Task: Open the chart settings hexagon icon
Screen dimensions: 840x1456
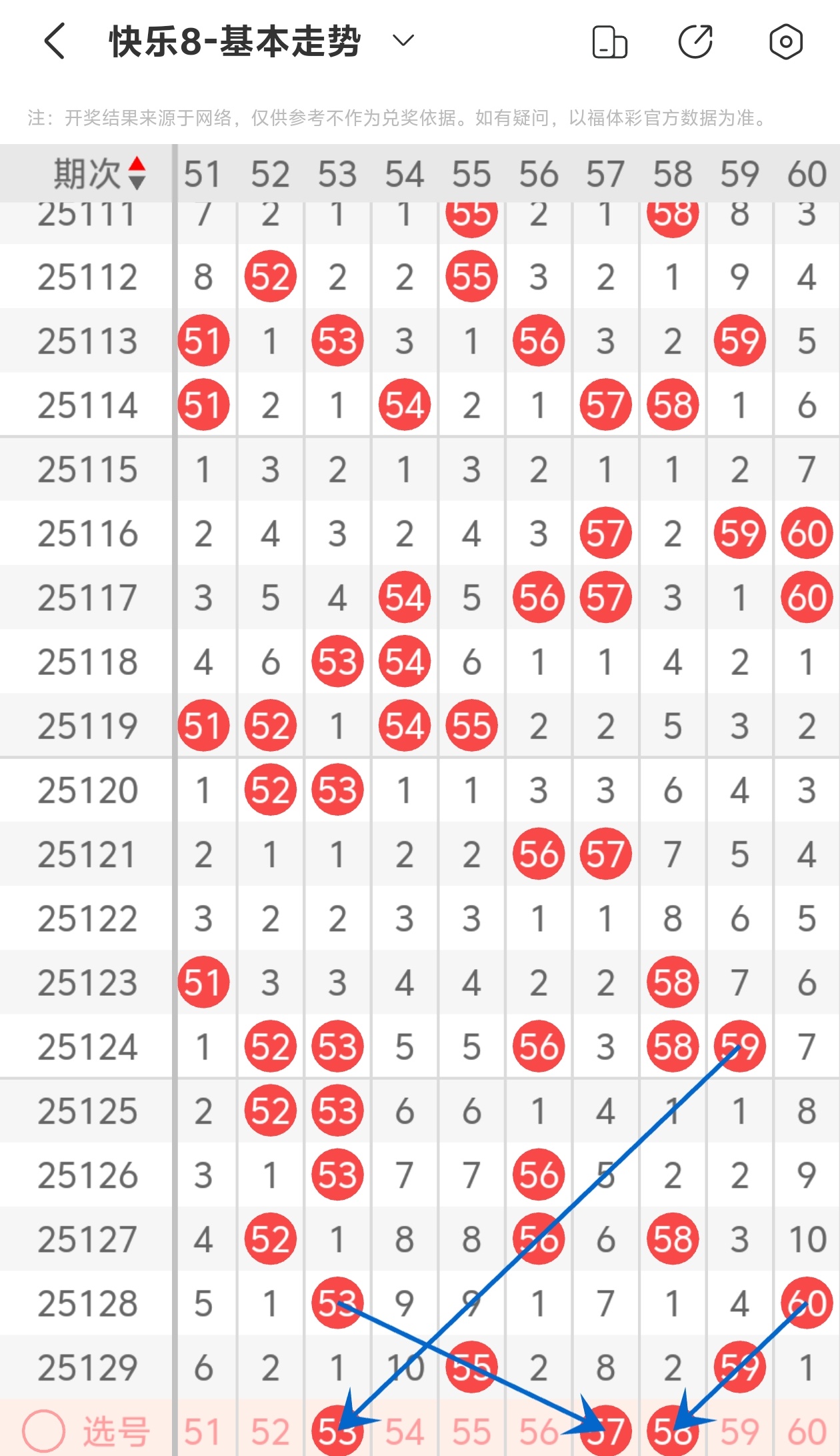Action: point(786,42)
